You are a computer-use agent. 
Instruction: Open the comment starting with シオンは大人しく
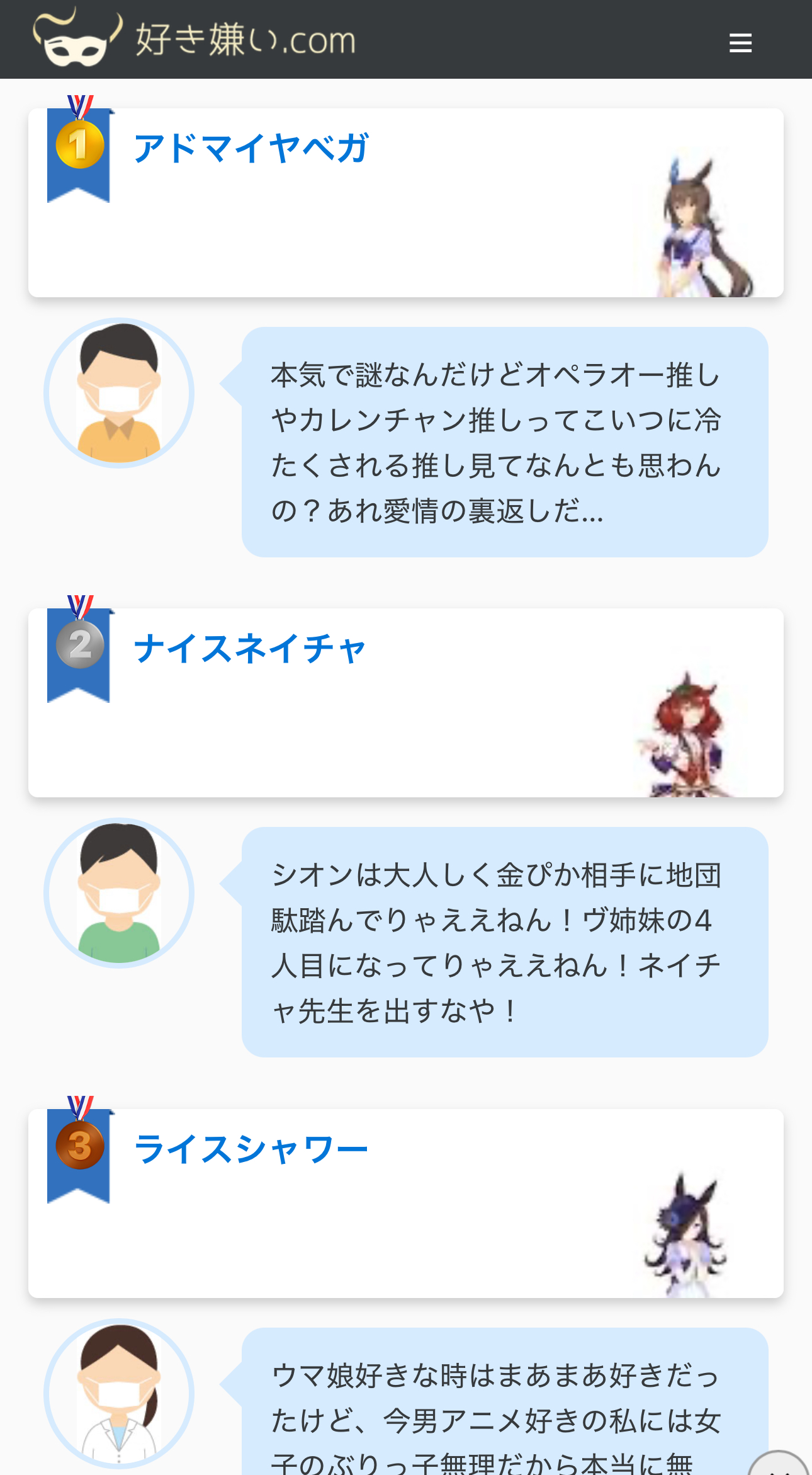click(x=504, y=942)
